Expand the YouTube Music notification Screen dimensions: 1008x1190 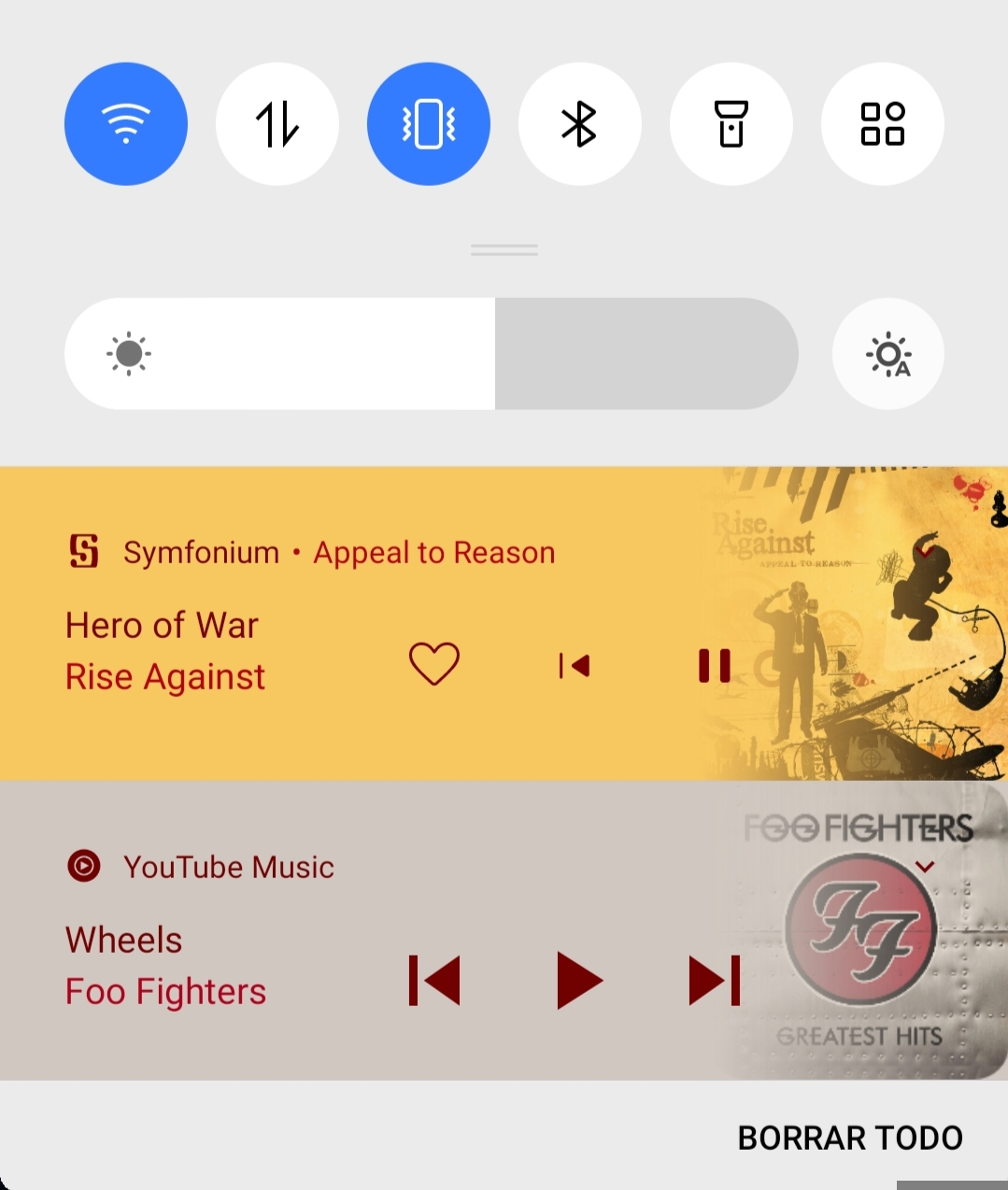point(925,867)
